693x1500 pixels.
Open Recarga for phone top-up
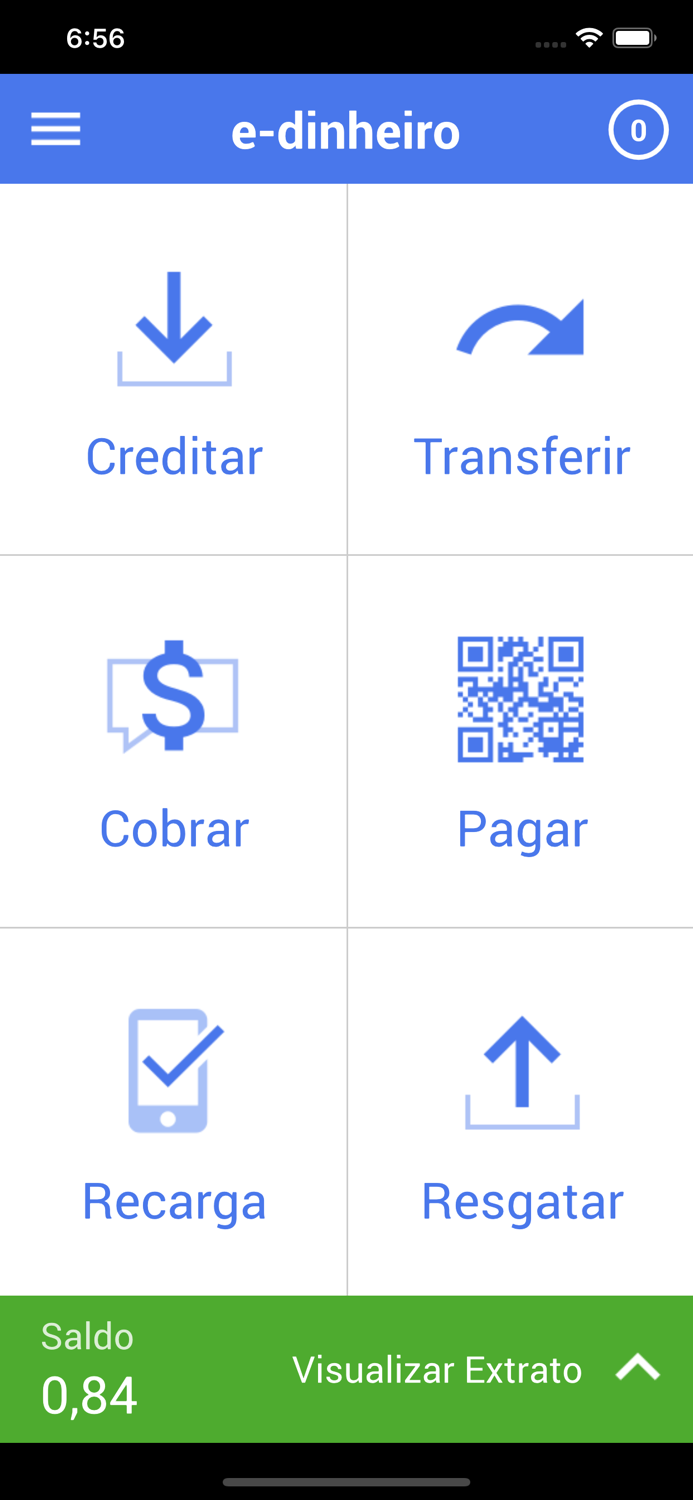pos(174,1112)
